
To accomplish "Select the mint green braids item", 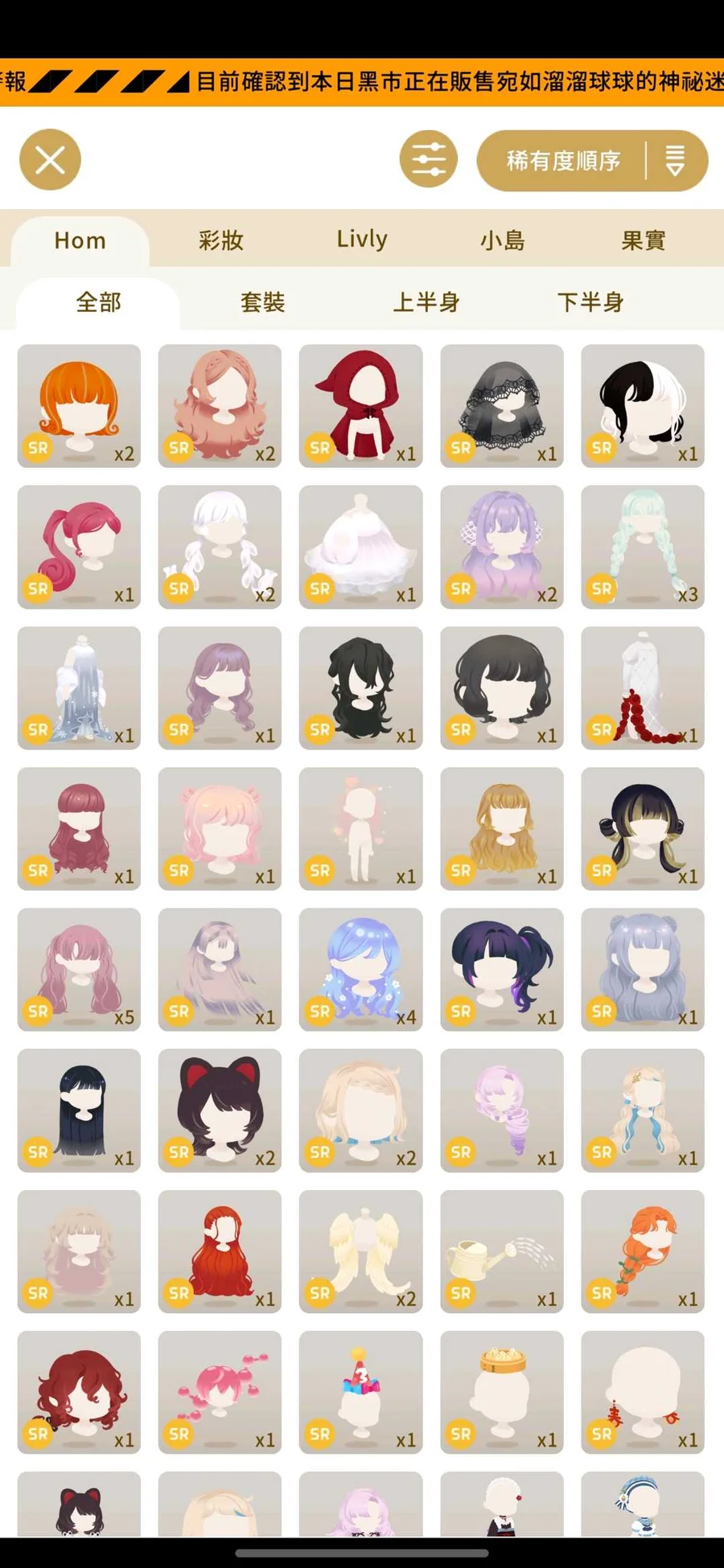I will 643,547.
